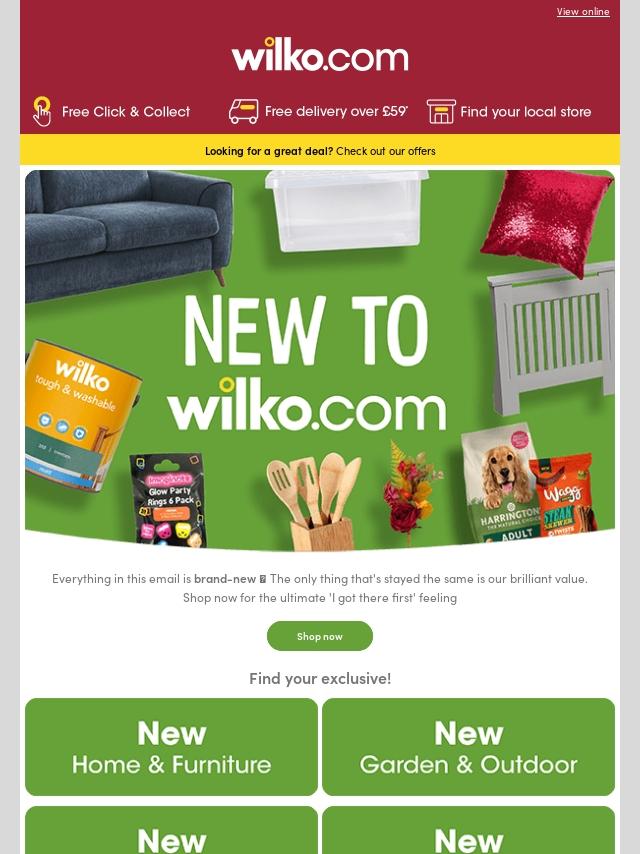
Task: Check out our offers banner
Action: pos(320,151)
